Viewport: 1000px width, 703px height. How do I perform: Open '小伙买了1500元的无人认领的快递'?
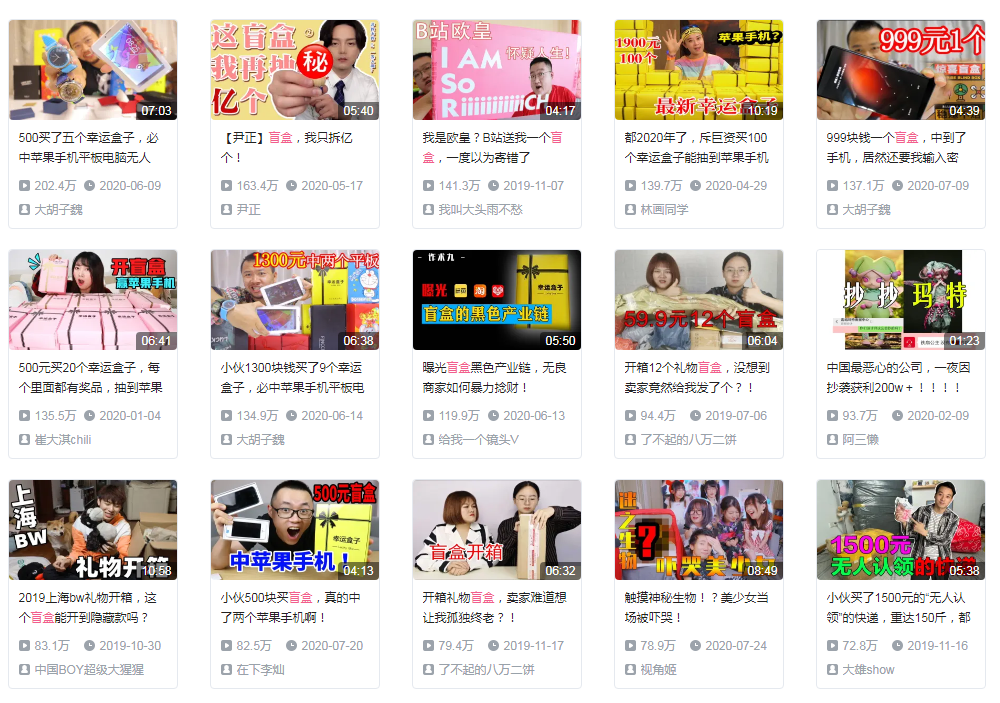point(900,530)
